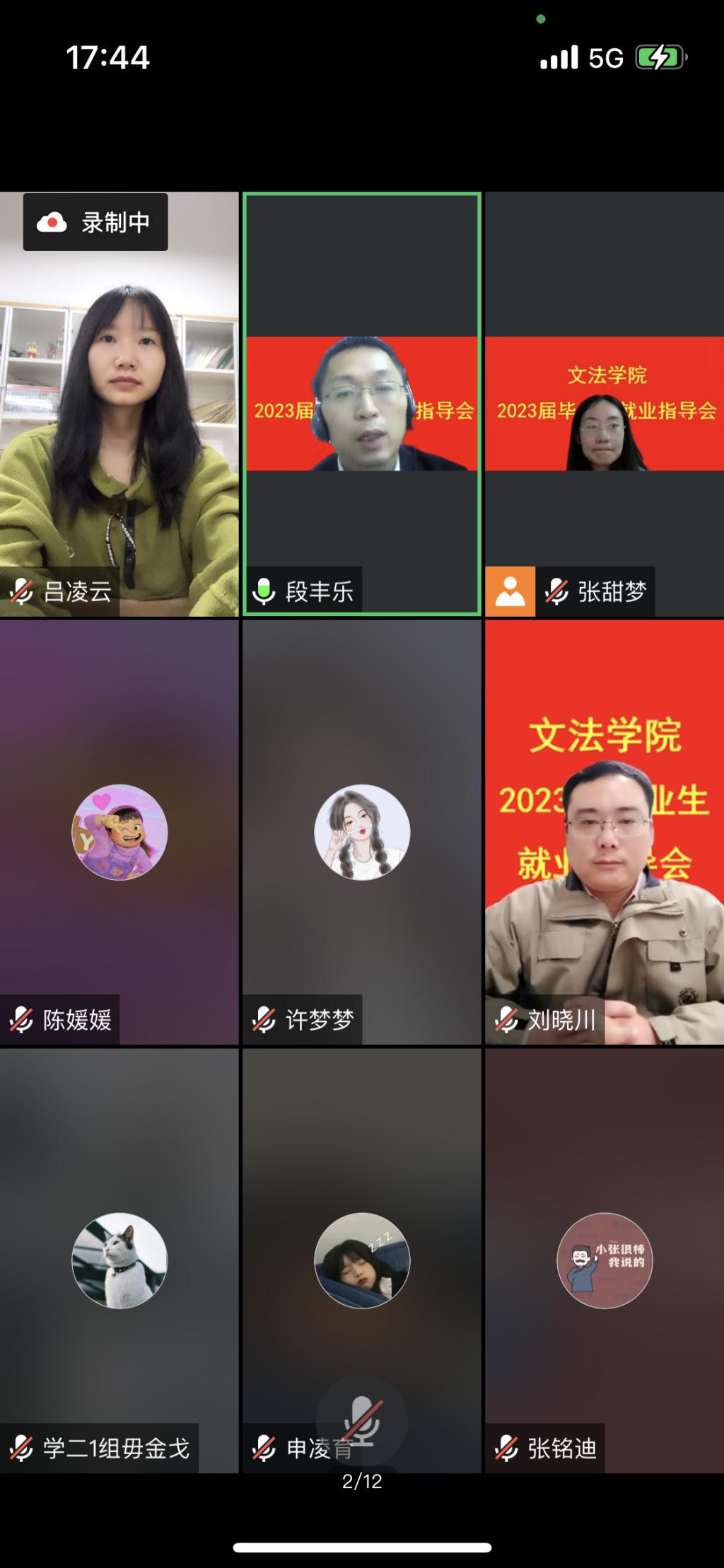View 刘晓川's video tile
The height and width of the screenshot is (1568, 724).
coord(605,832)
